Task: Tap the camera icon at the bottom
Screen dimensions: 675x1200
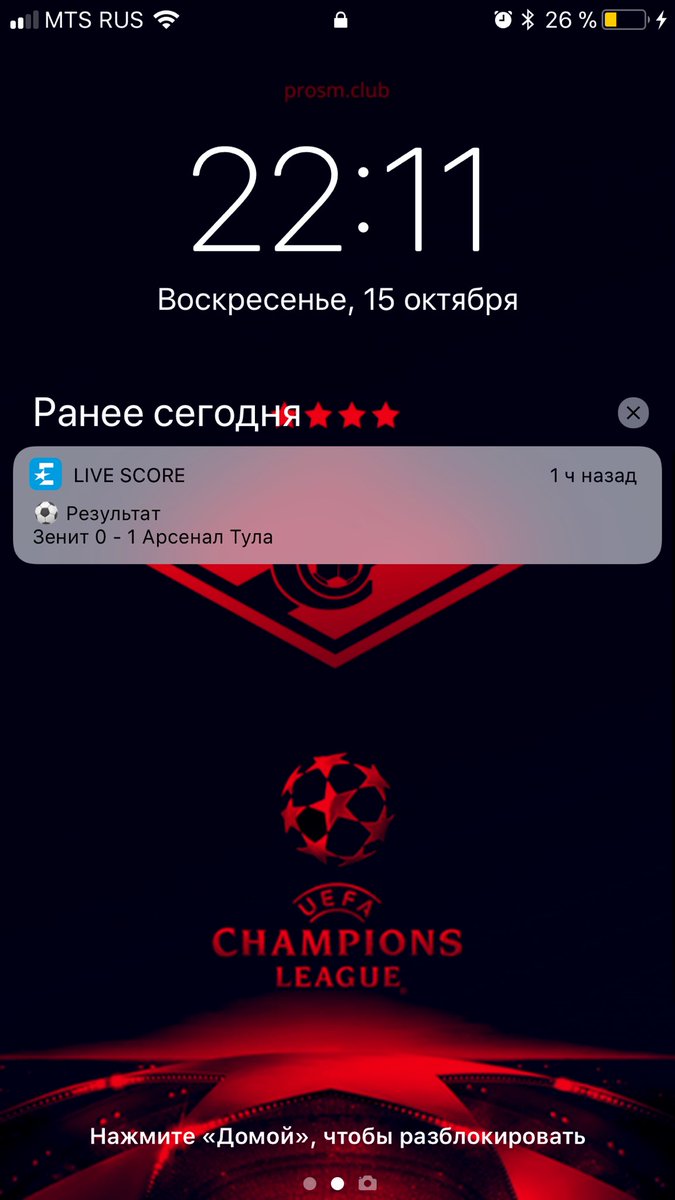Action: click(368, 1183)
